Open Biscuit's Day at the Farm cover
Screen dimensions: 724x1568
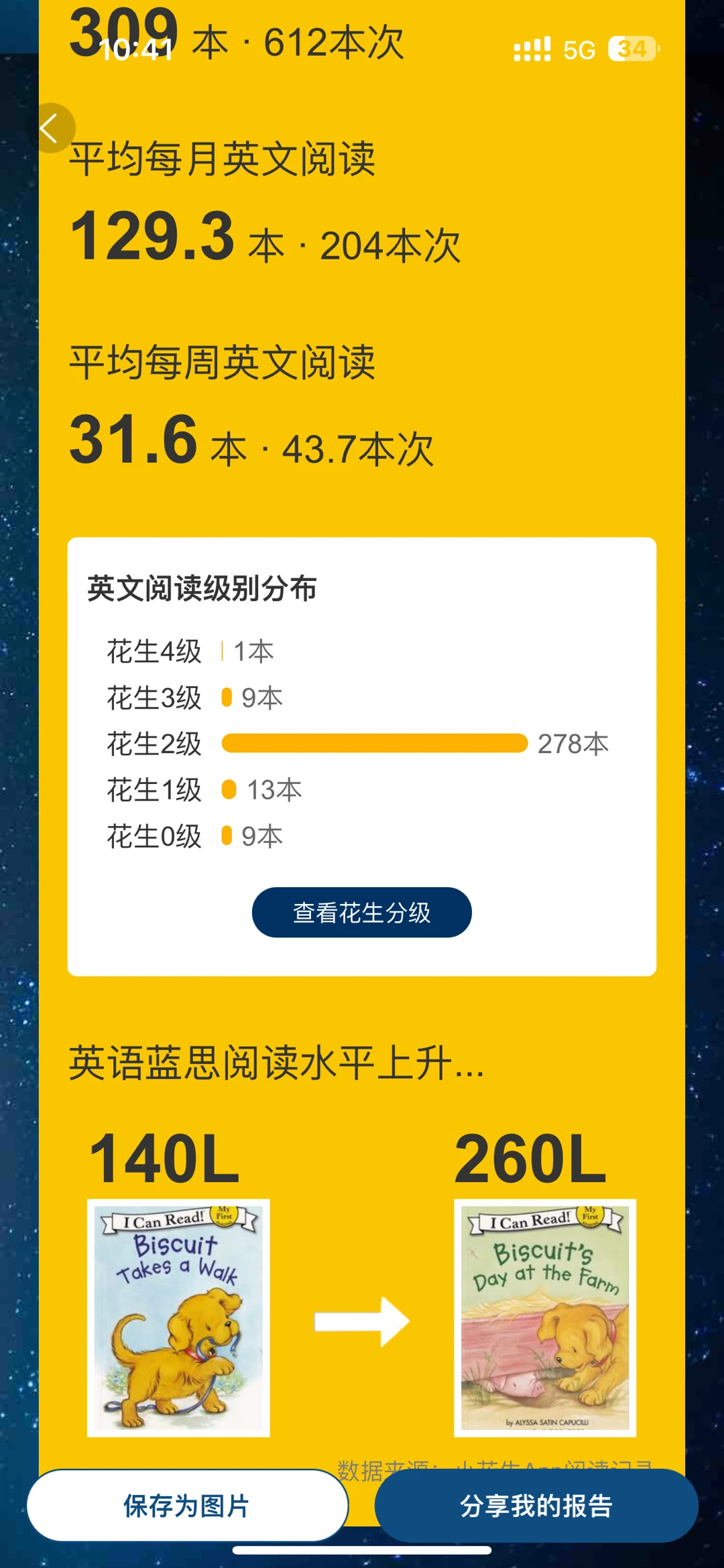(x=544, y=1317)
